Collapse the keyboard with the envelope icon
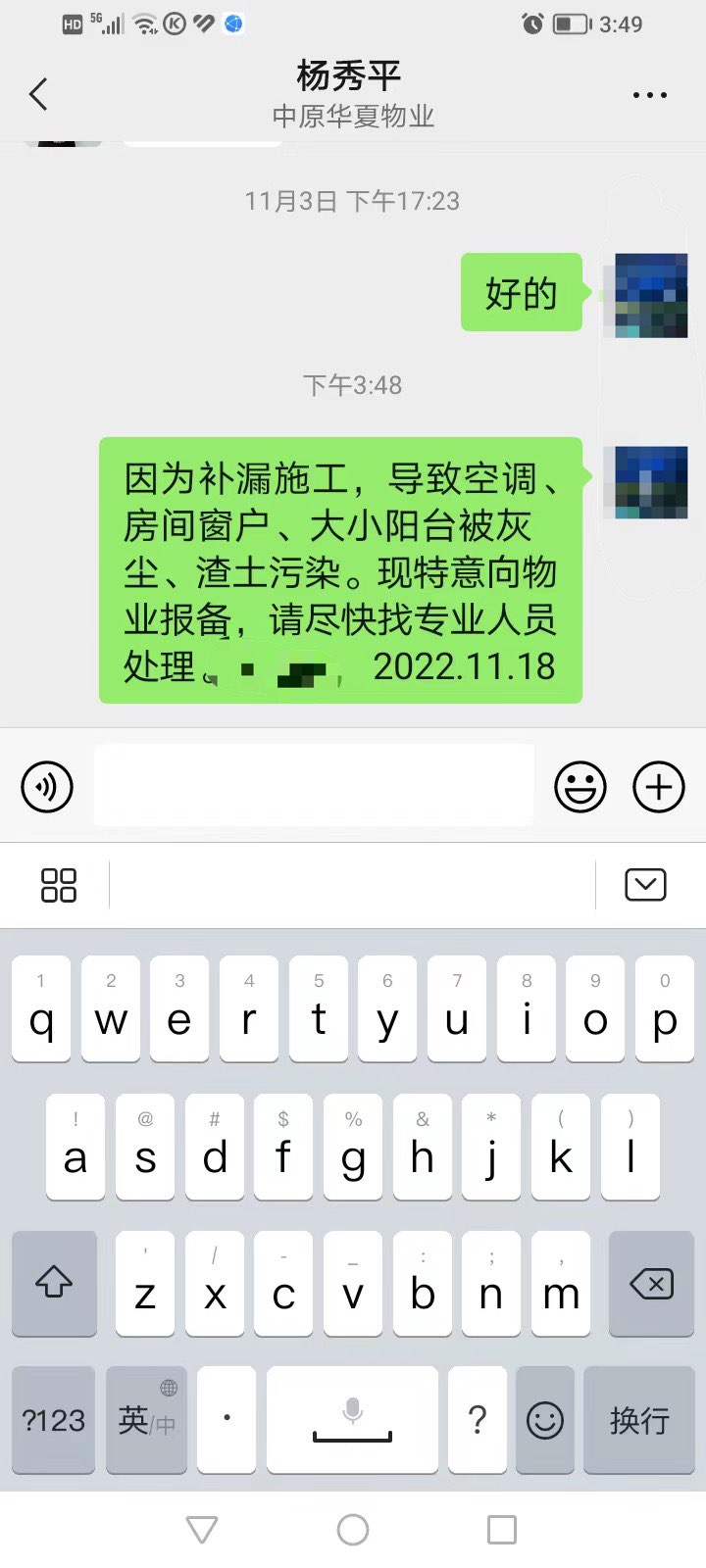Viewport: 706px width, 1568px height. (645, 883)
